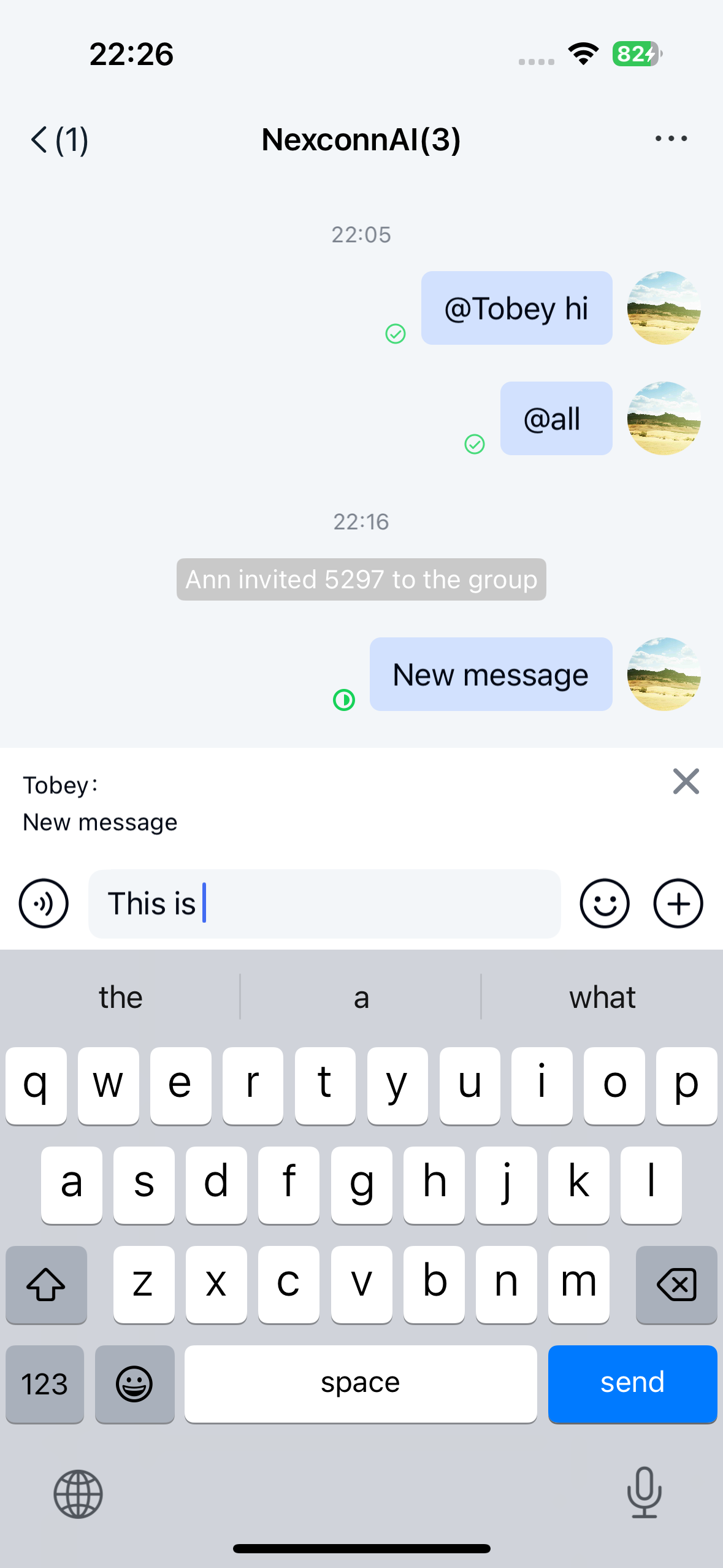Open the NexconnAI(3) group title
The image size is (723, 1568).
(361, 139)
